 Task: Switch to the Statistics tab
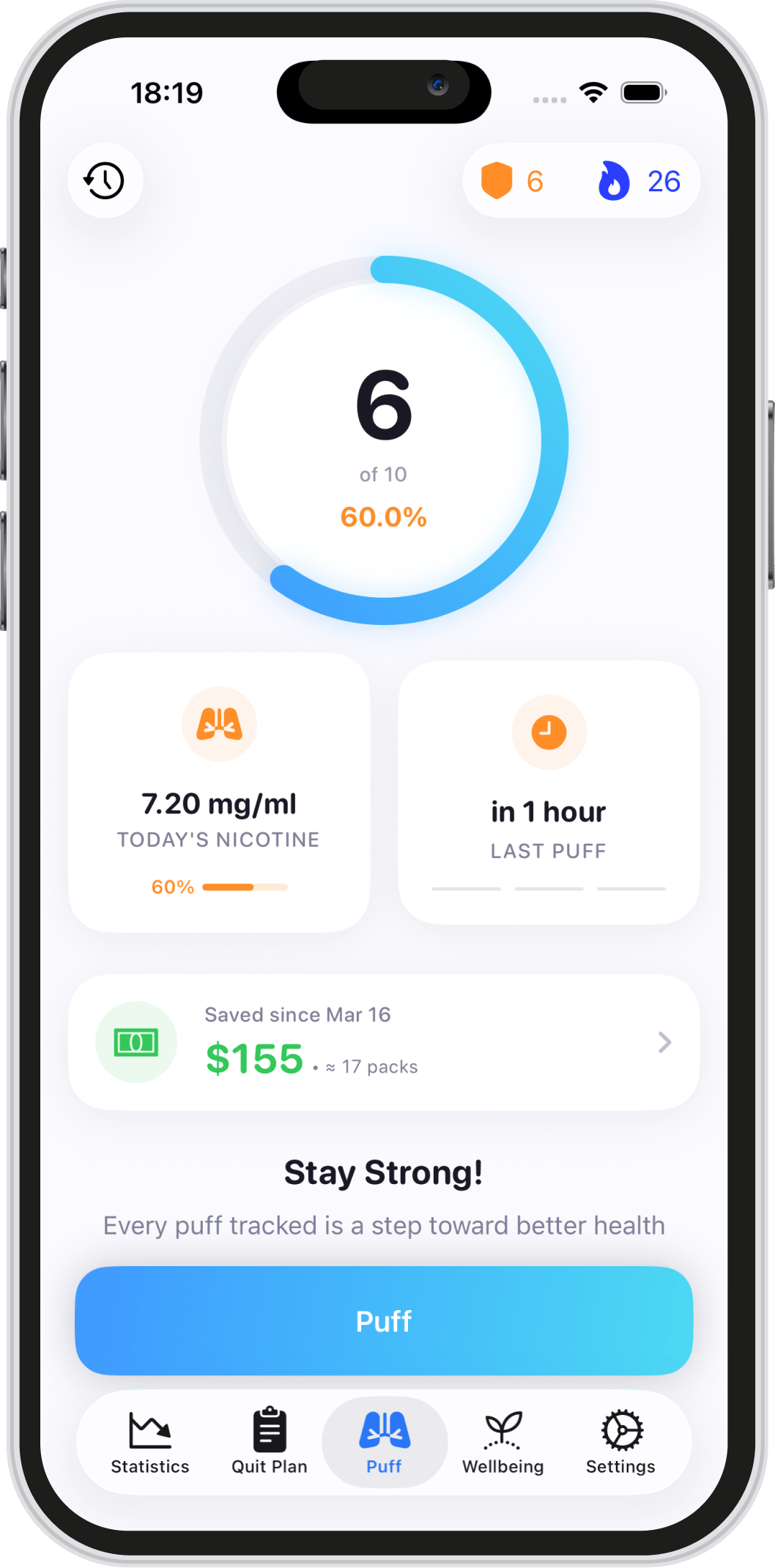coord(150,1442)
